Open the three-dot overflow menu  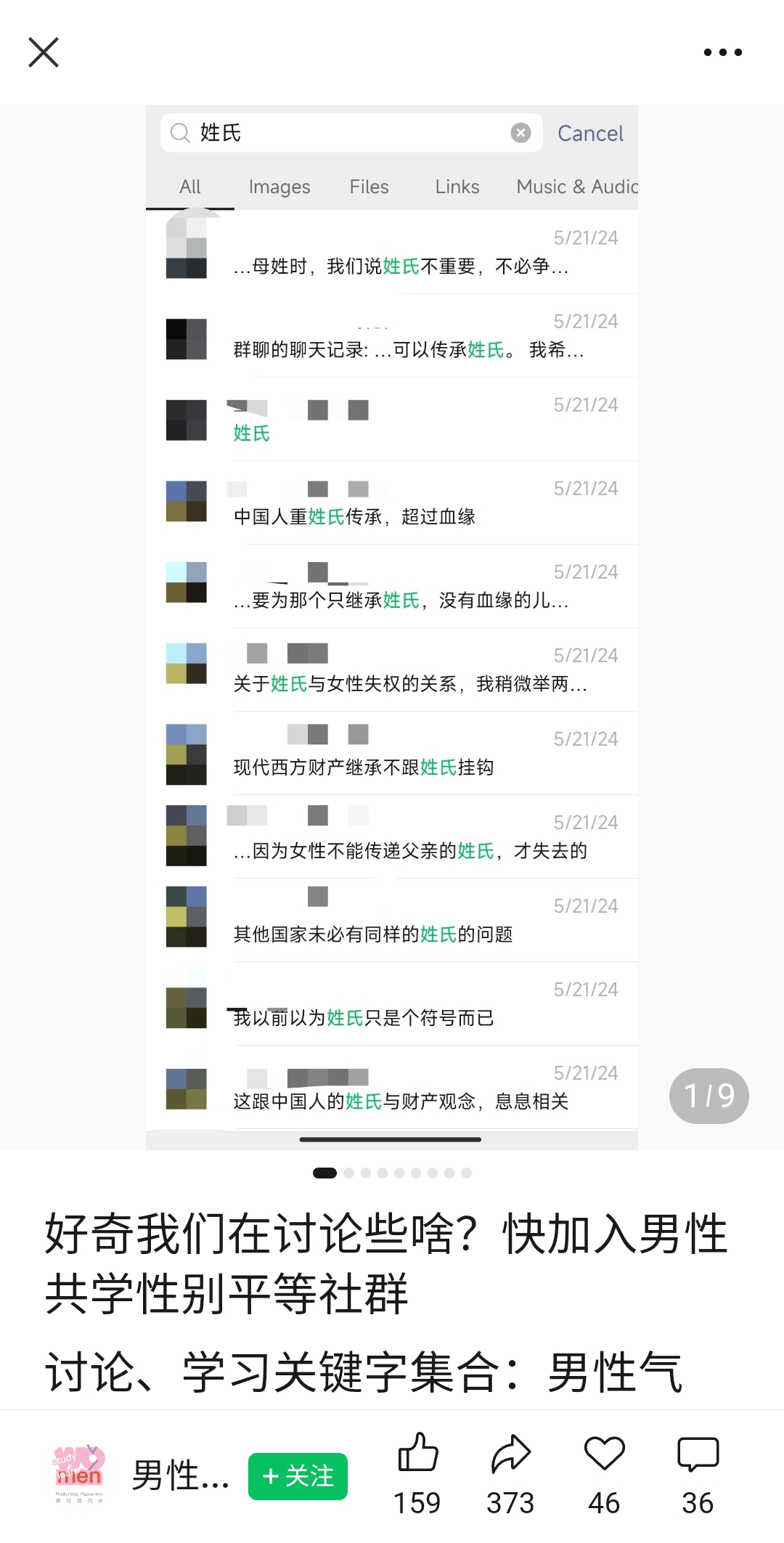click(723, 52)
